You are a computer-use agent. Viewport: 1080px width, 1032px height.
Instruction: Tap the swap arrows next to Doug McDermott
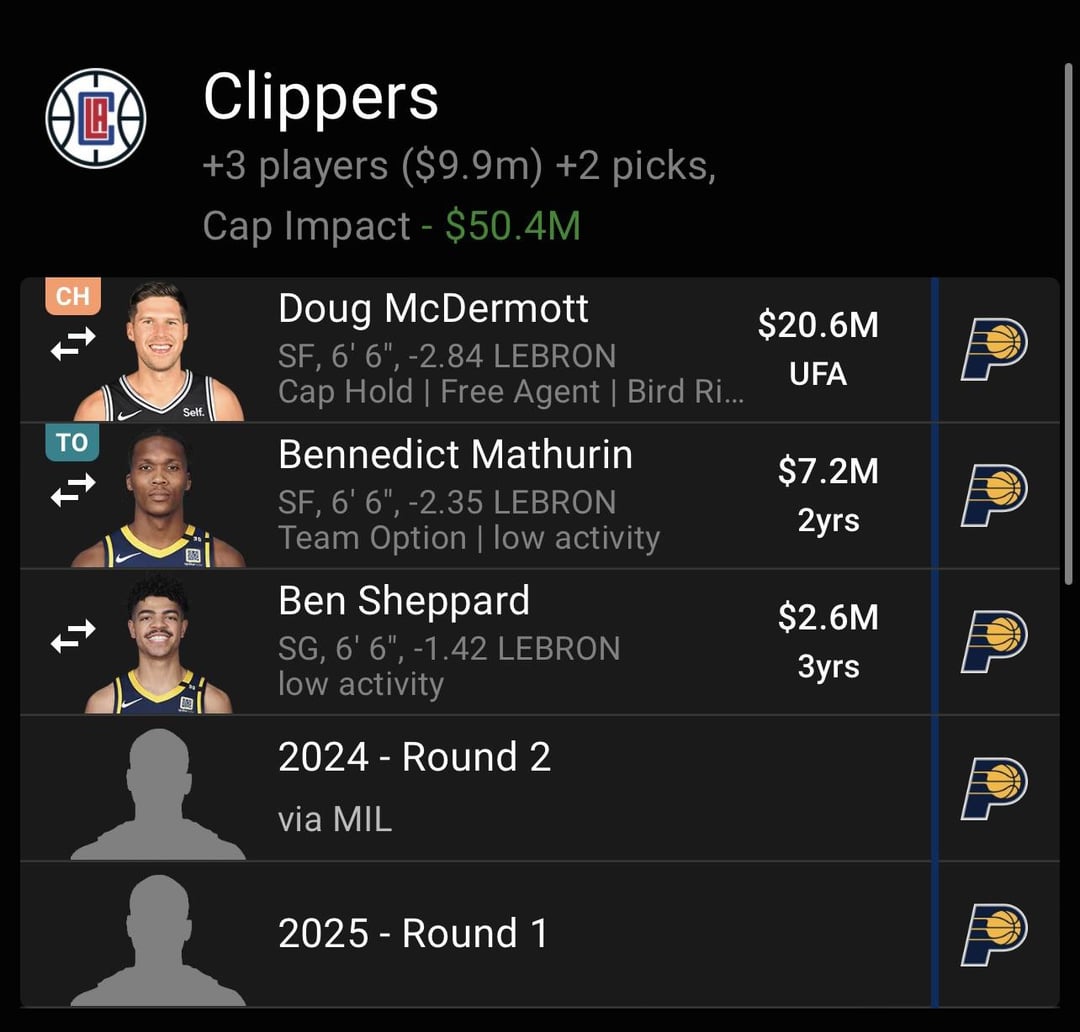tap(73, 344)
